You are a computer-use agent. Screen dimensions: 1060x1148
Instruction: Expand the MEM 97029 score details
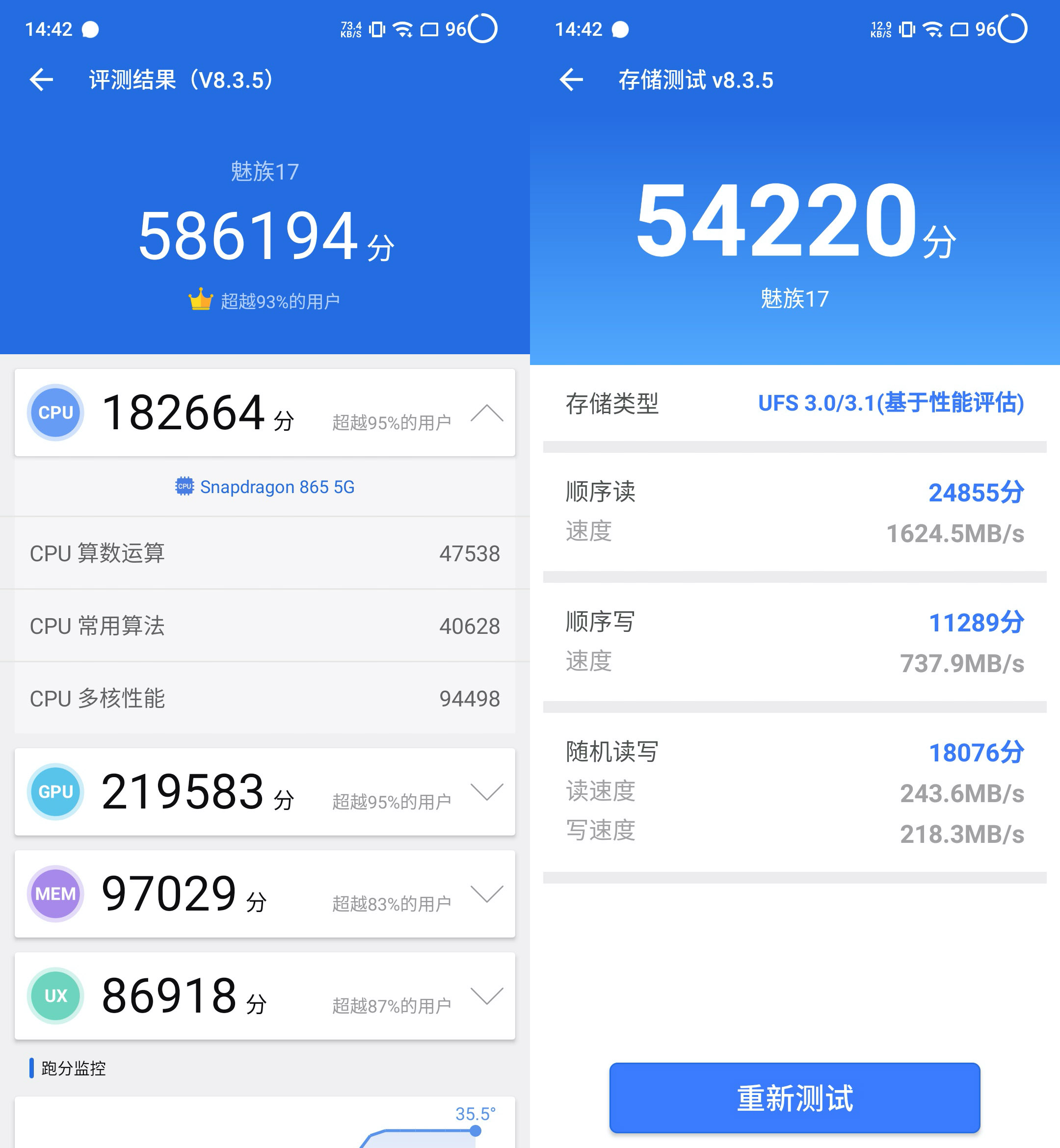pos(486,894)
